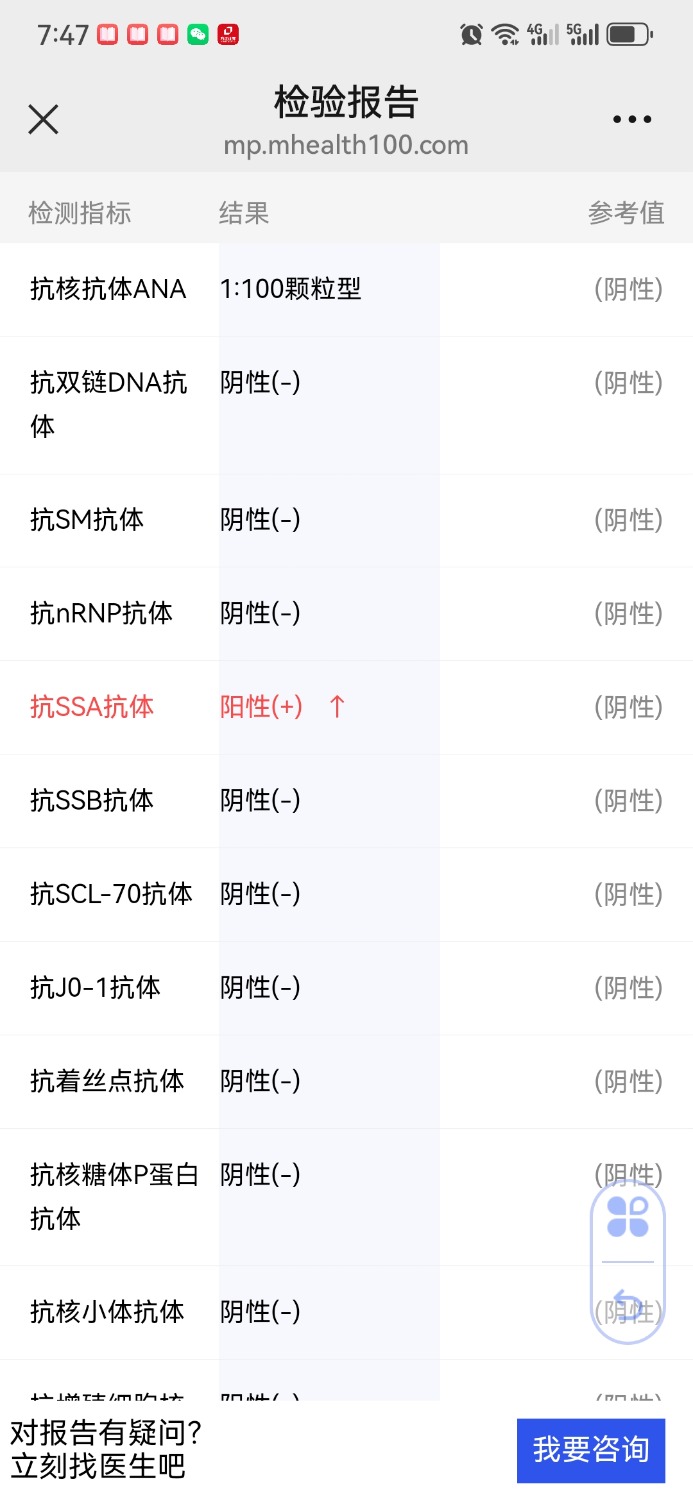Open the three-dot overflow menu
693x1500 pixels.
pos(632,120)
